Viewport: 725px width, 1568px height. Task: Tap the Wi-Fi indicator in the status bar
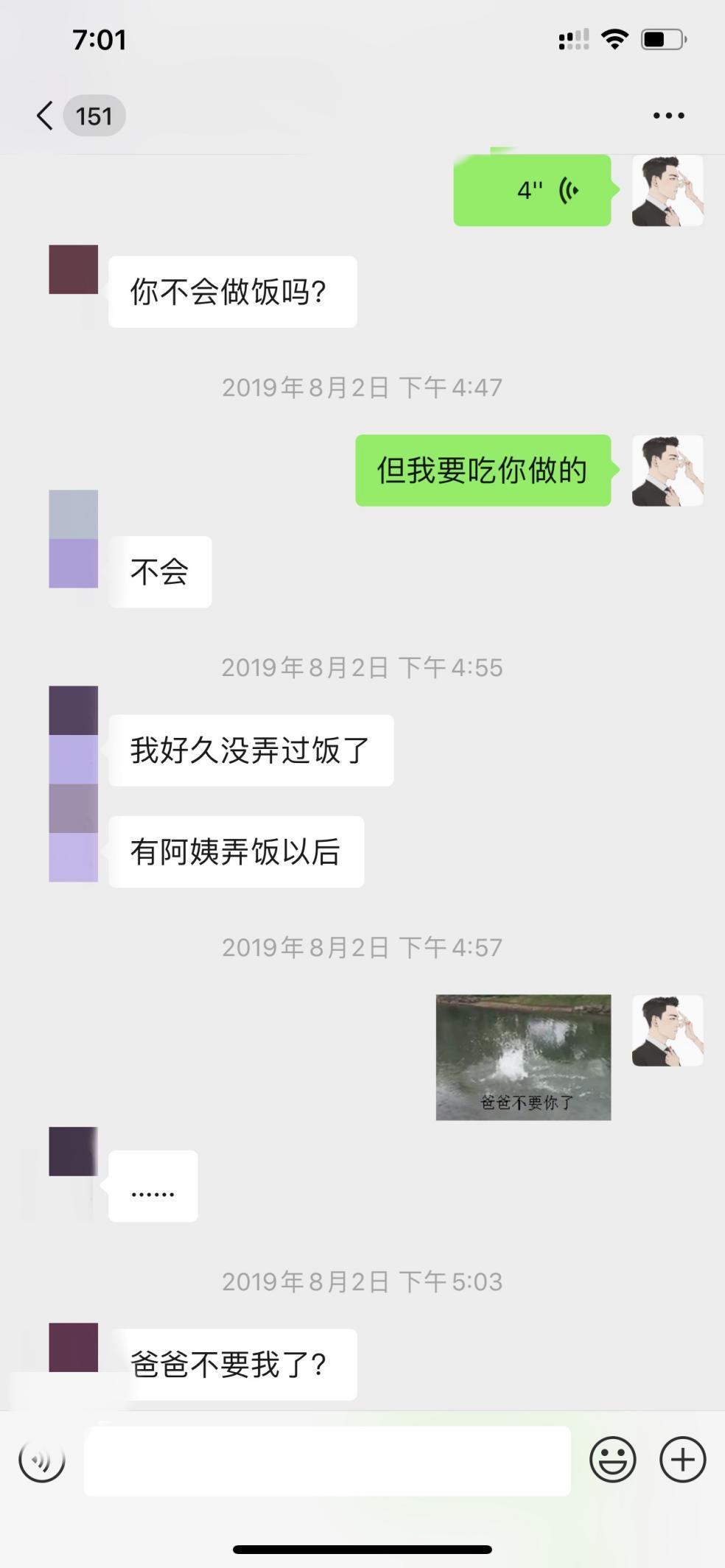(617, 39)
